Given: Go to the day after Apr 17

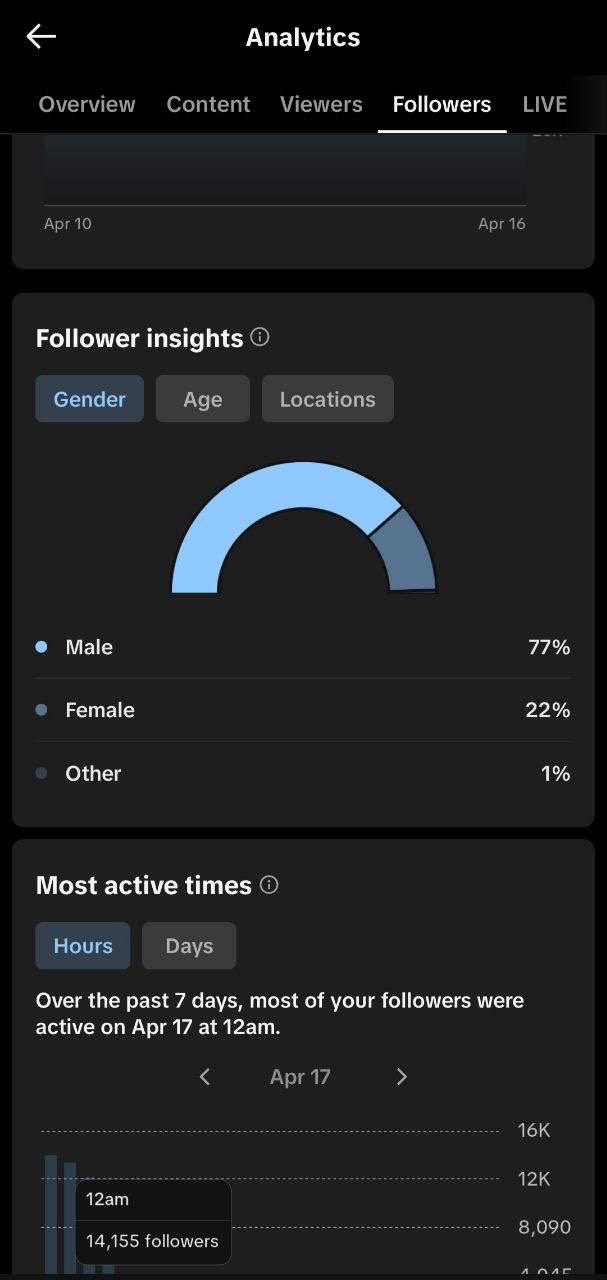Looking at the screenshot, I should 402,1076.
